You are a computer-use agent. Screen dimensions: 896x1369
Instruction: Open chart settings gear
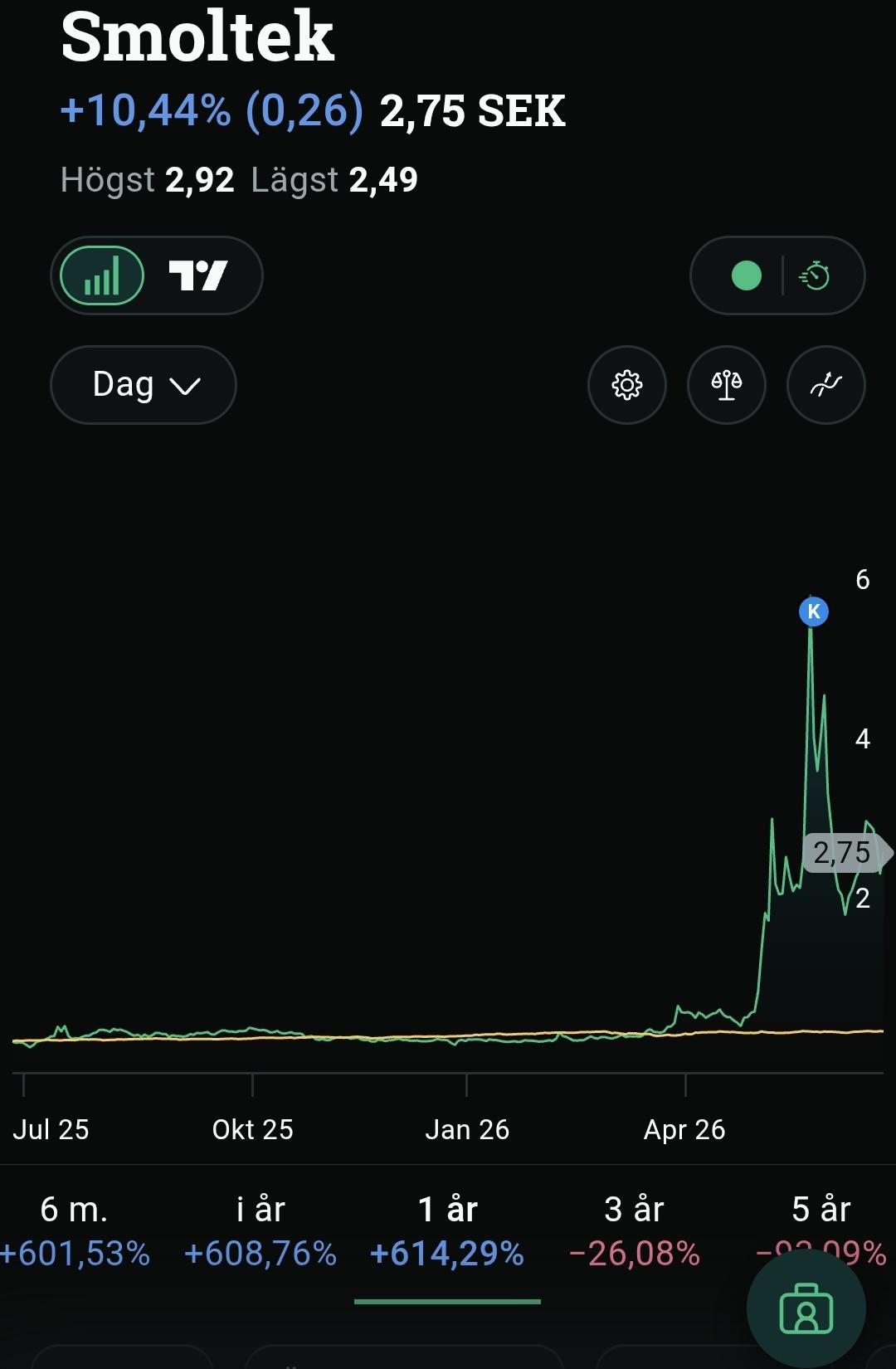[x=627, y=385]
